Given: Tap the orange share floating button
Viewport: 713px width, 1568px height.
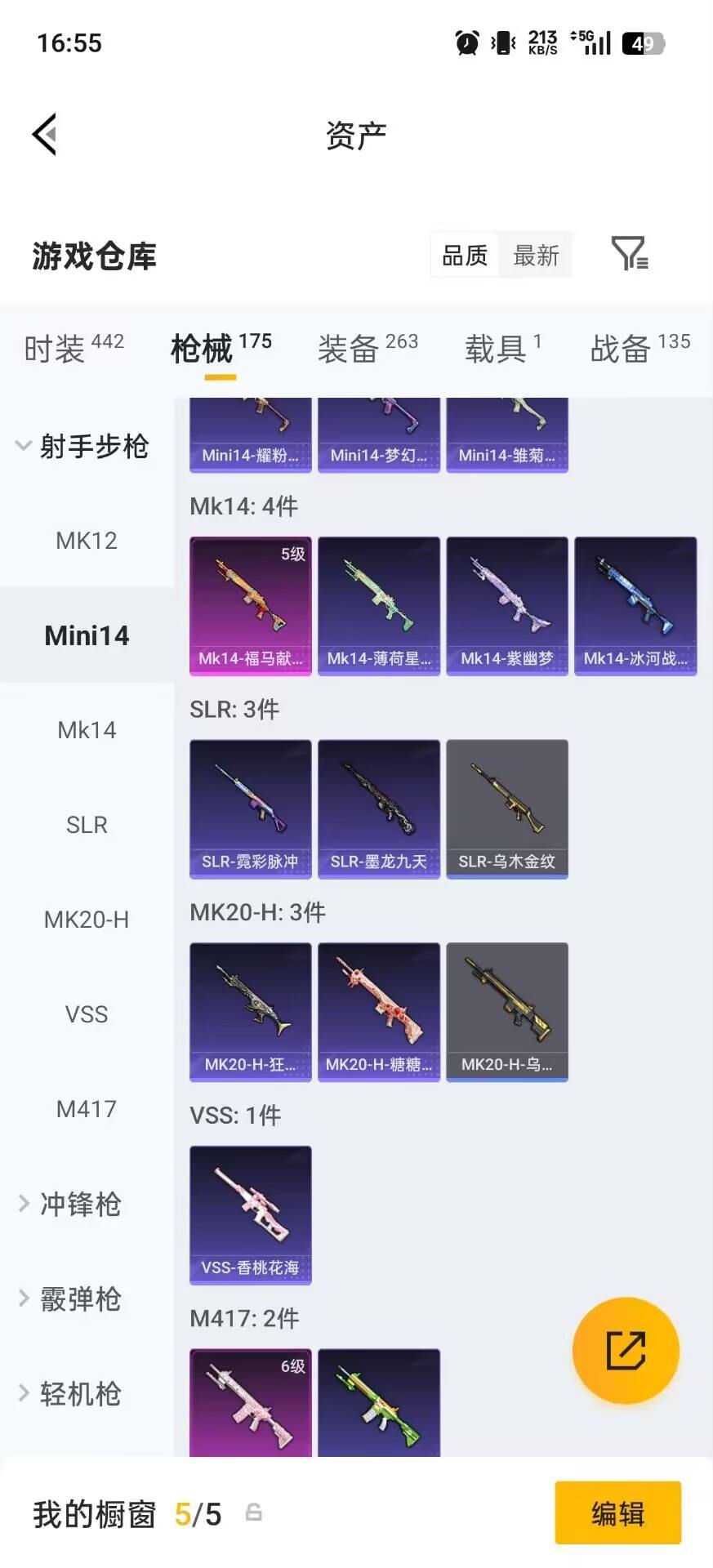Looking at the screenshot, I should point(626,1351).
